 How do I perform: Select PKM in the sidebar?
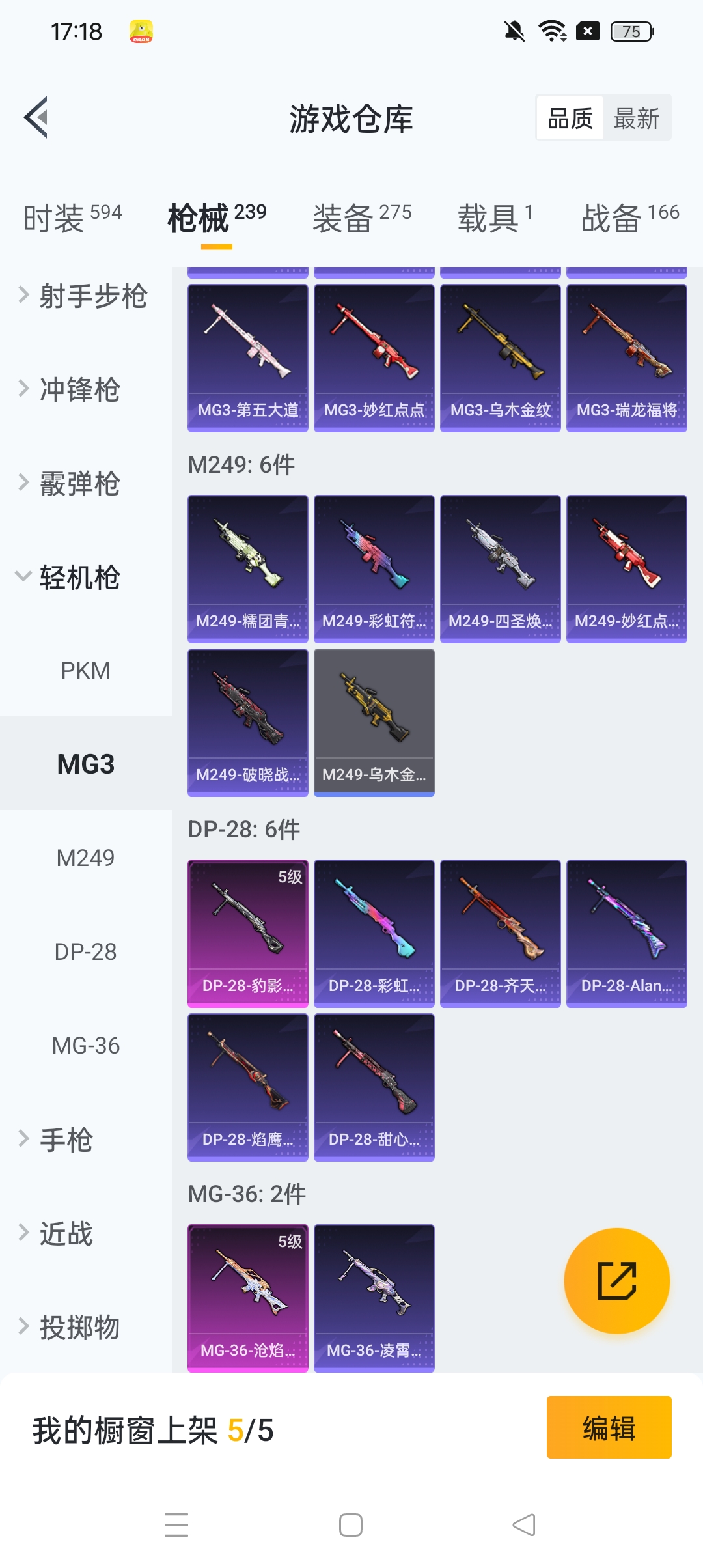[x=85, y=671]
